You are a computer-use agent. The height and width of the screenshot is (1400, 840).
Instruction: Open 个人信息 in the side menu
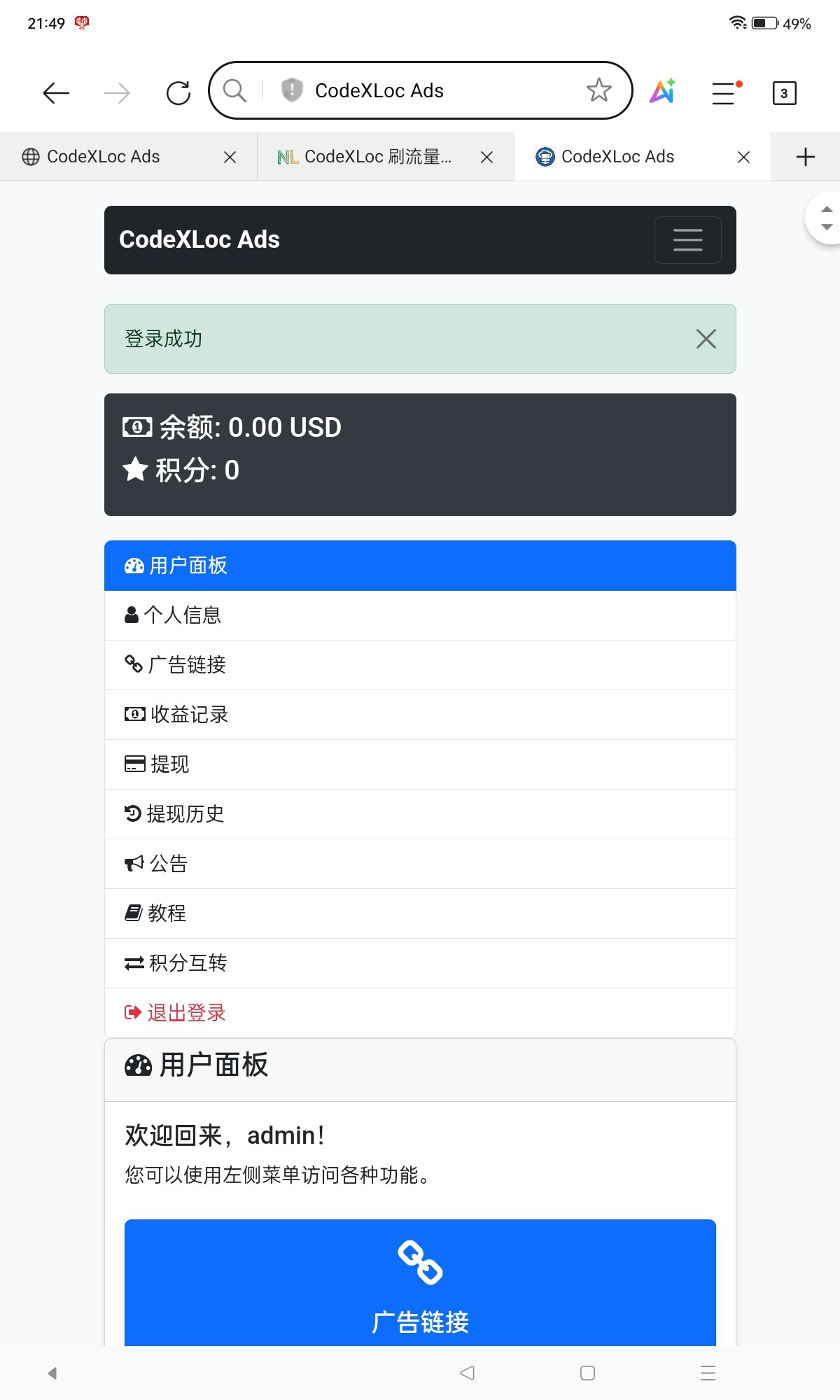420,615
